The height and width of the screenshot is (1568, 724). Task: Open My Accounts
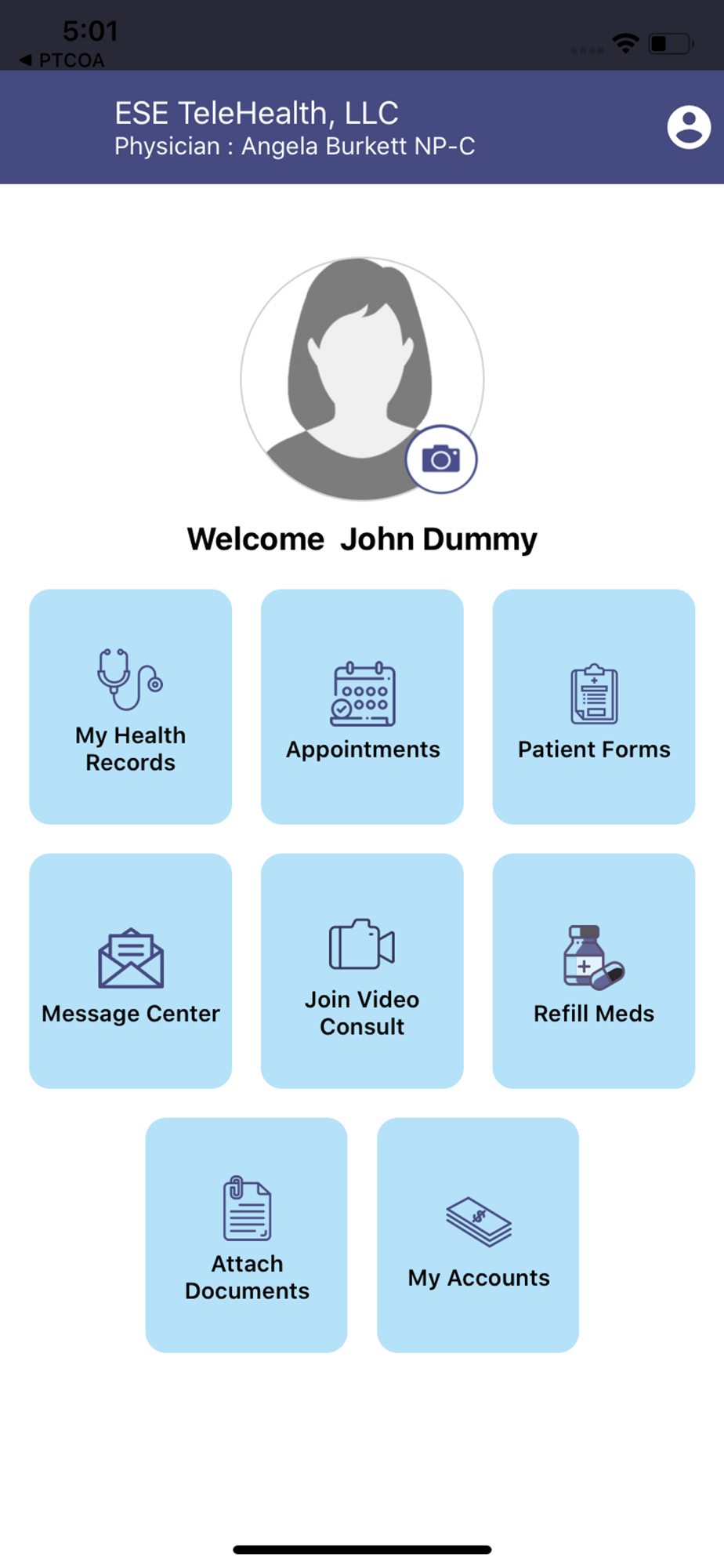(x=478, y=1235)
